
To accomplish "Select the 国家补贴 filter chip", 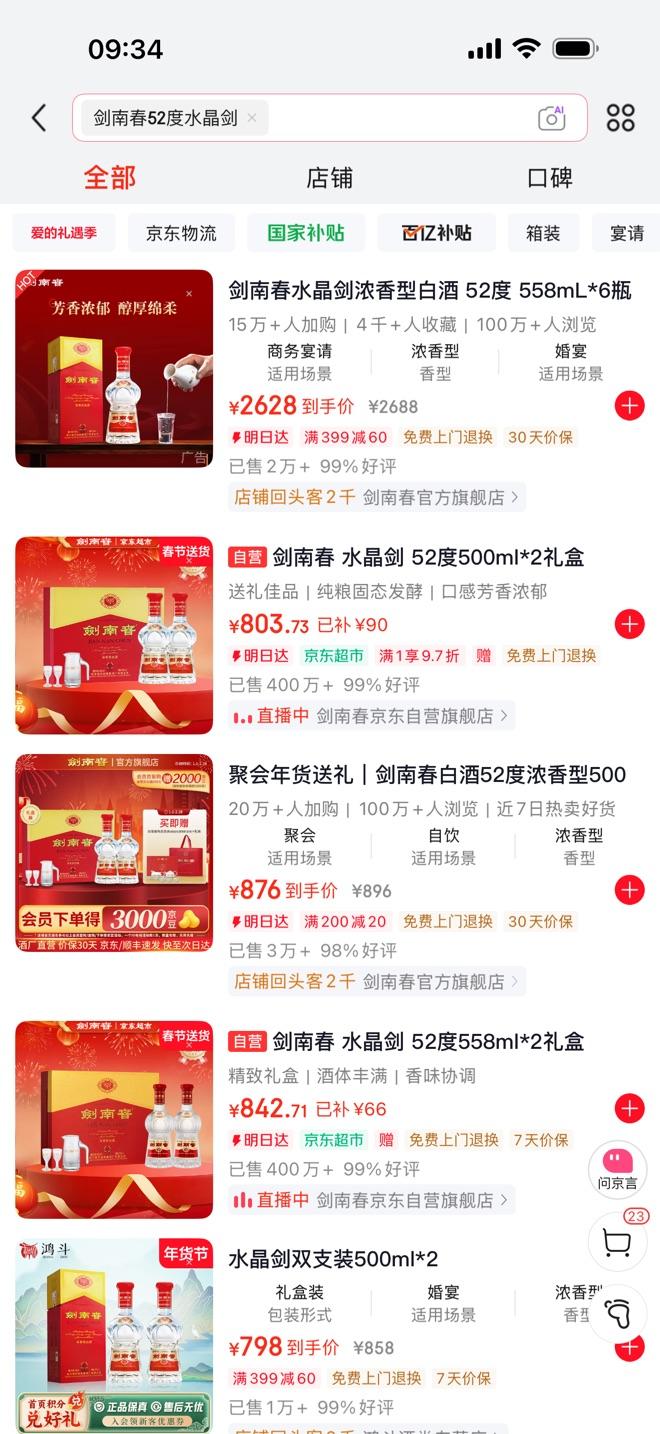I will click(x=306, y=233).
